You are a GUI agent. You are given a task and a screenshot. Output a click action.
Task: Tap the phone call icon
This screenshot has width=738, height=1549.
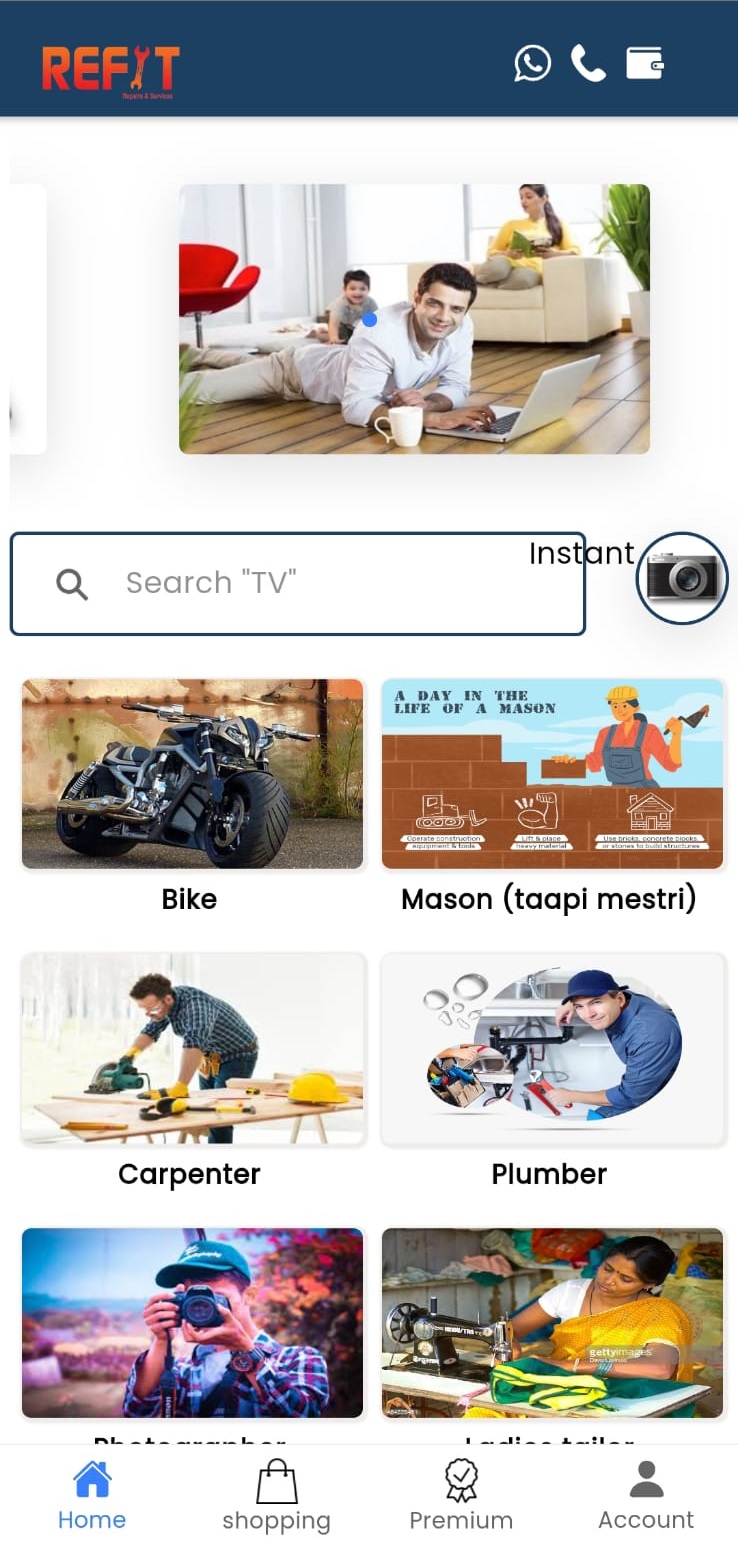click(x=588, y=64)
